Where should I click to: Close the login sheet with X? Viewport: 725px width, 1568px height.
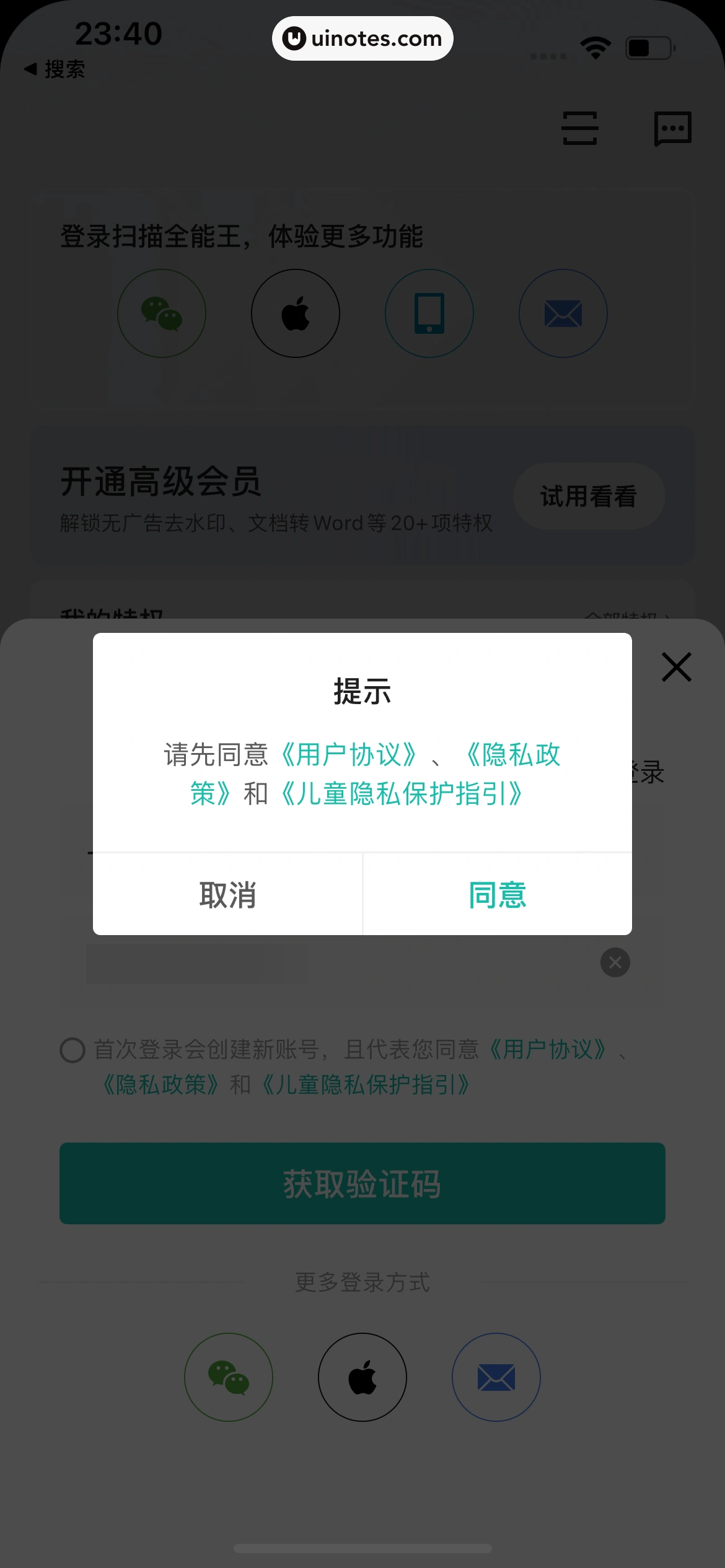676,667
